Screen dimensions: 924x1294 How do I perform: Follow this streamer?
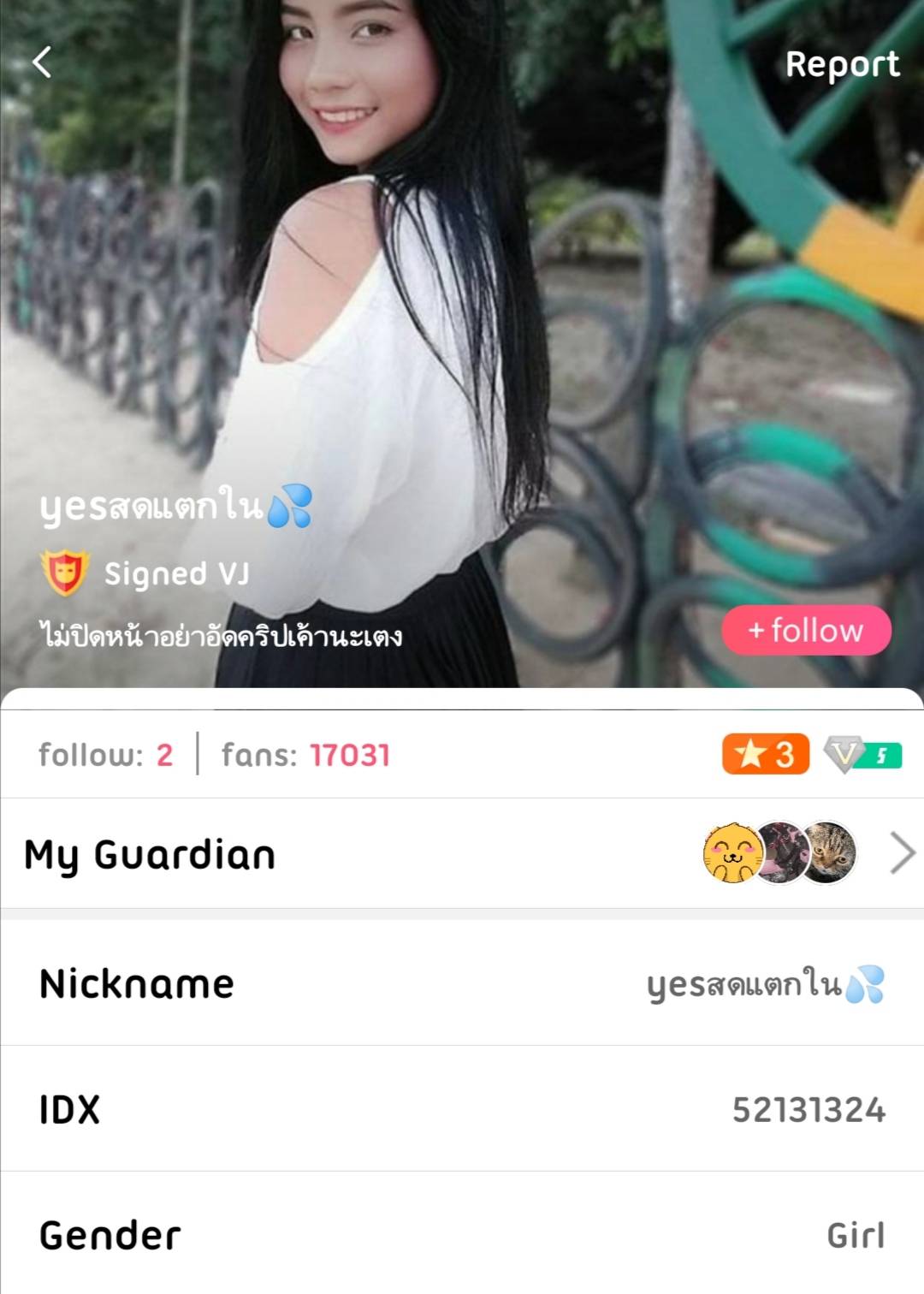click(806, 631)
